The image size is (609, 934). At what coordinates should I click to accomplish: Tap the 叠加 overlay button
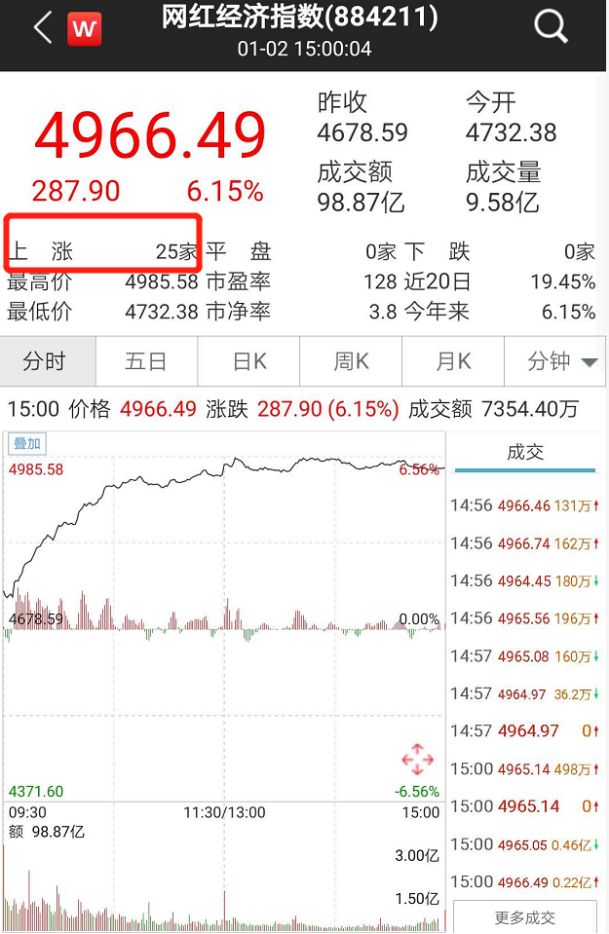pyautogui.click(x=26, y=444)
